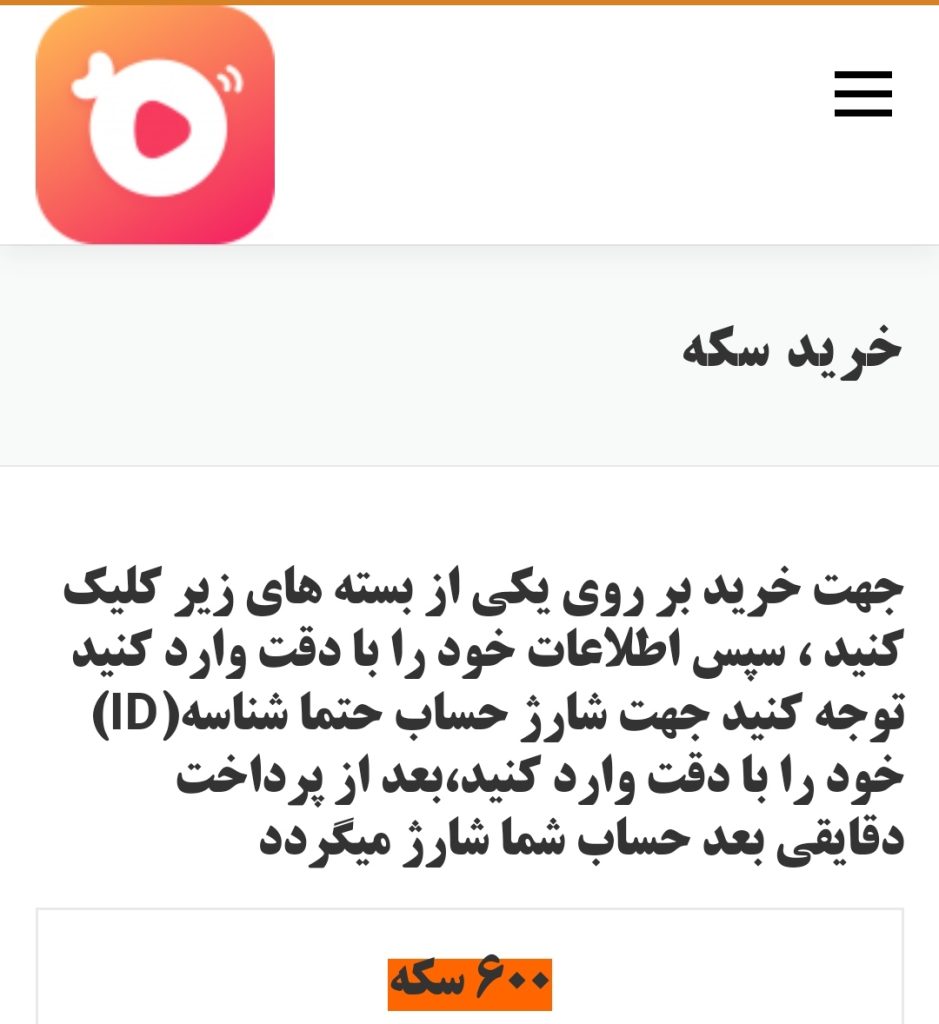Image resolution: width=939 pixels, height=1024 pixels.
Task: Tap the site logo to go home
Action: [155, 125]
